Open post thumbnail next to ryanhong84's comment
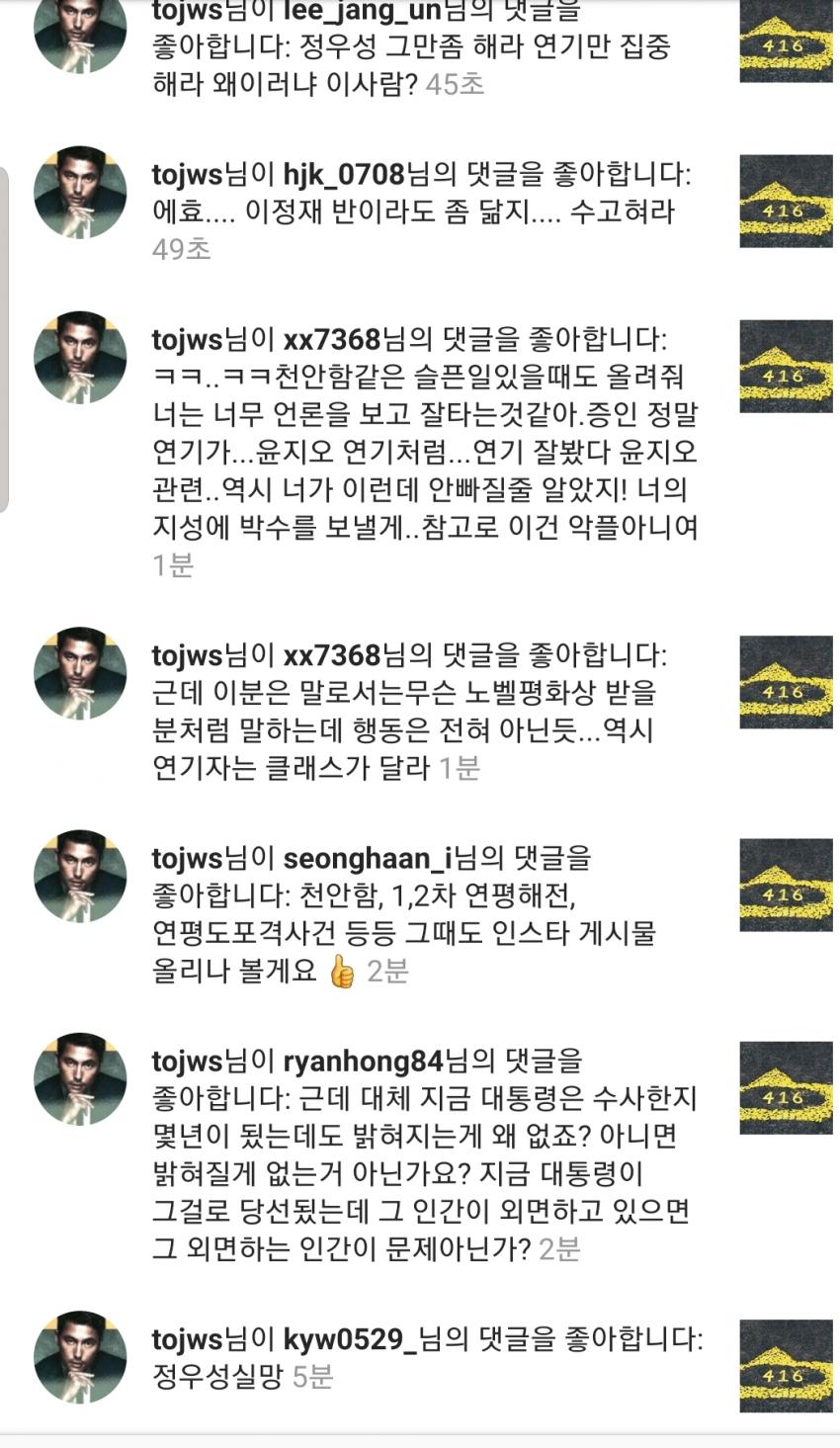The height and width of the screenshot is (1448, 840). [x=786, y=1088]
